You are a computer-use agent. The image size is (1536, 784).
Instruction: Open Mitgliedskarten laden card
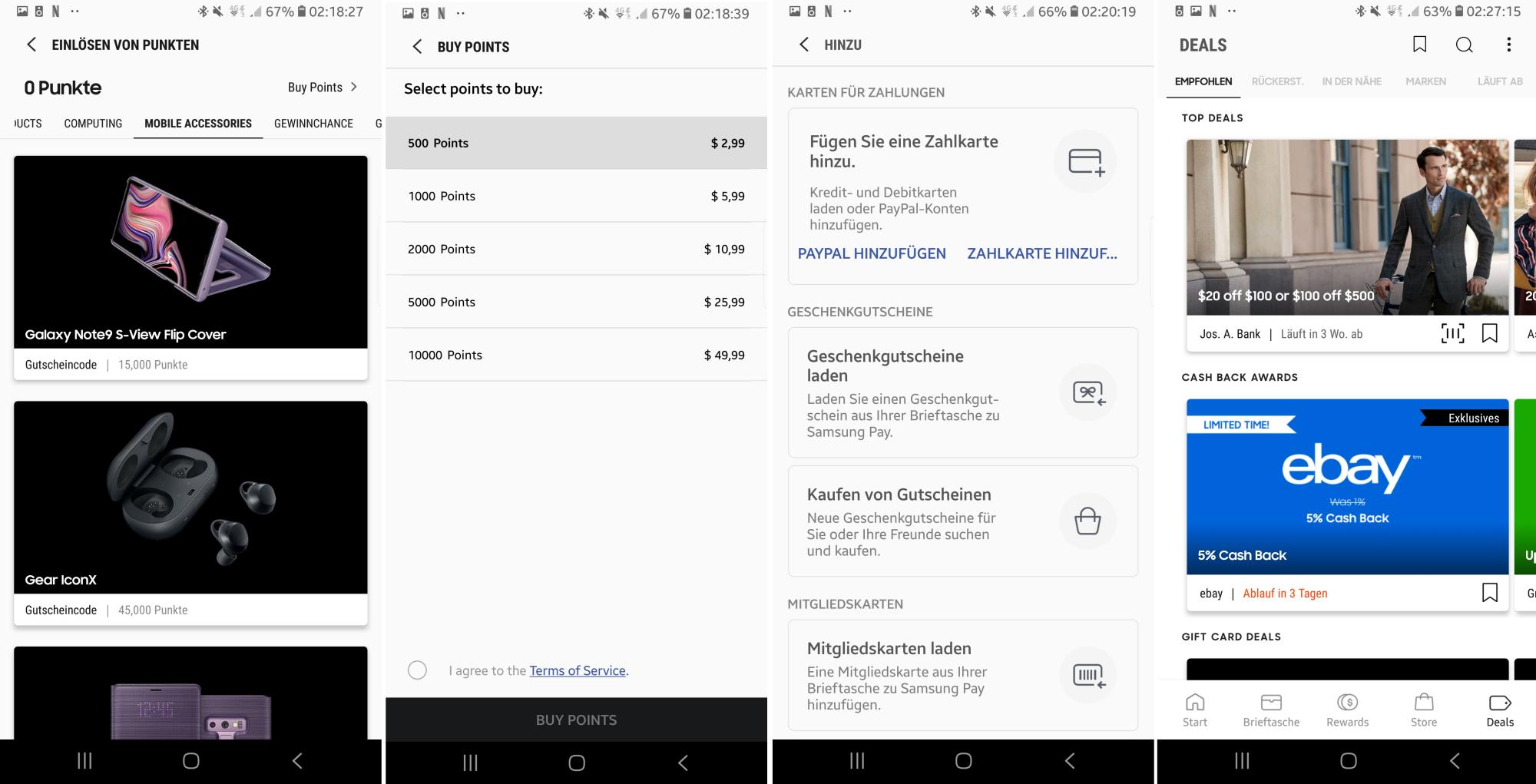pos(962,675)
